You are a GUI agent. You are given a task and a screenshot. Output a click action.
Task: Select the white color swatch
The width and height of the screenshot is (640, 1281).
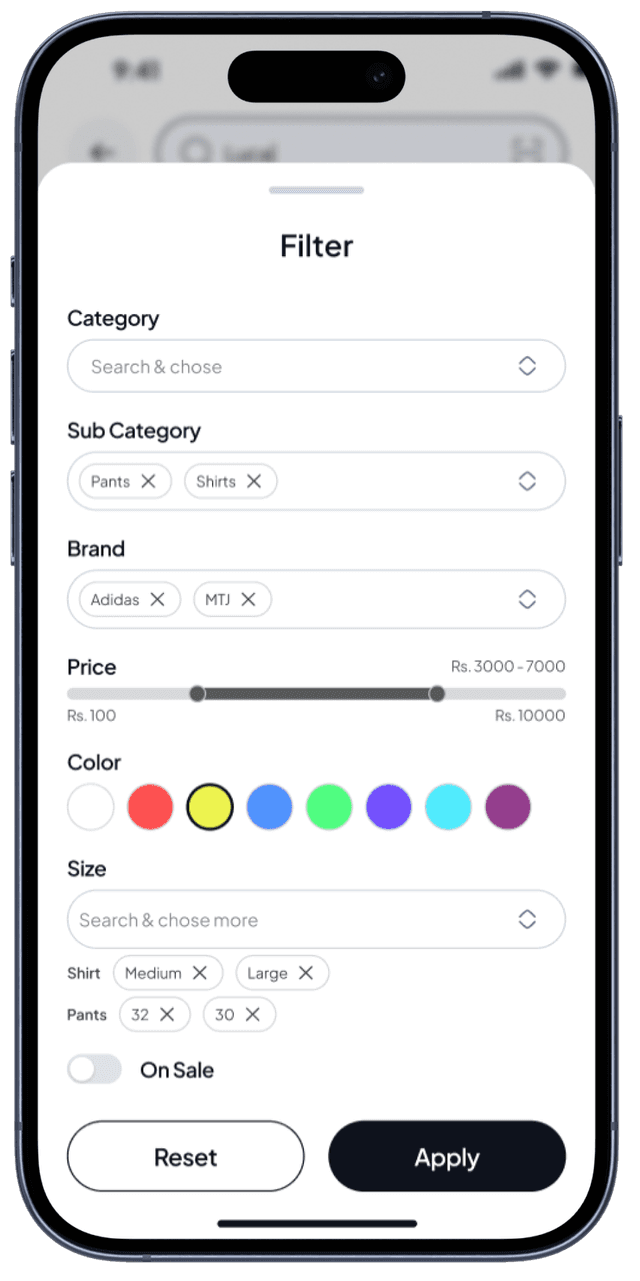[x=91, y=806]
